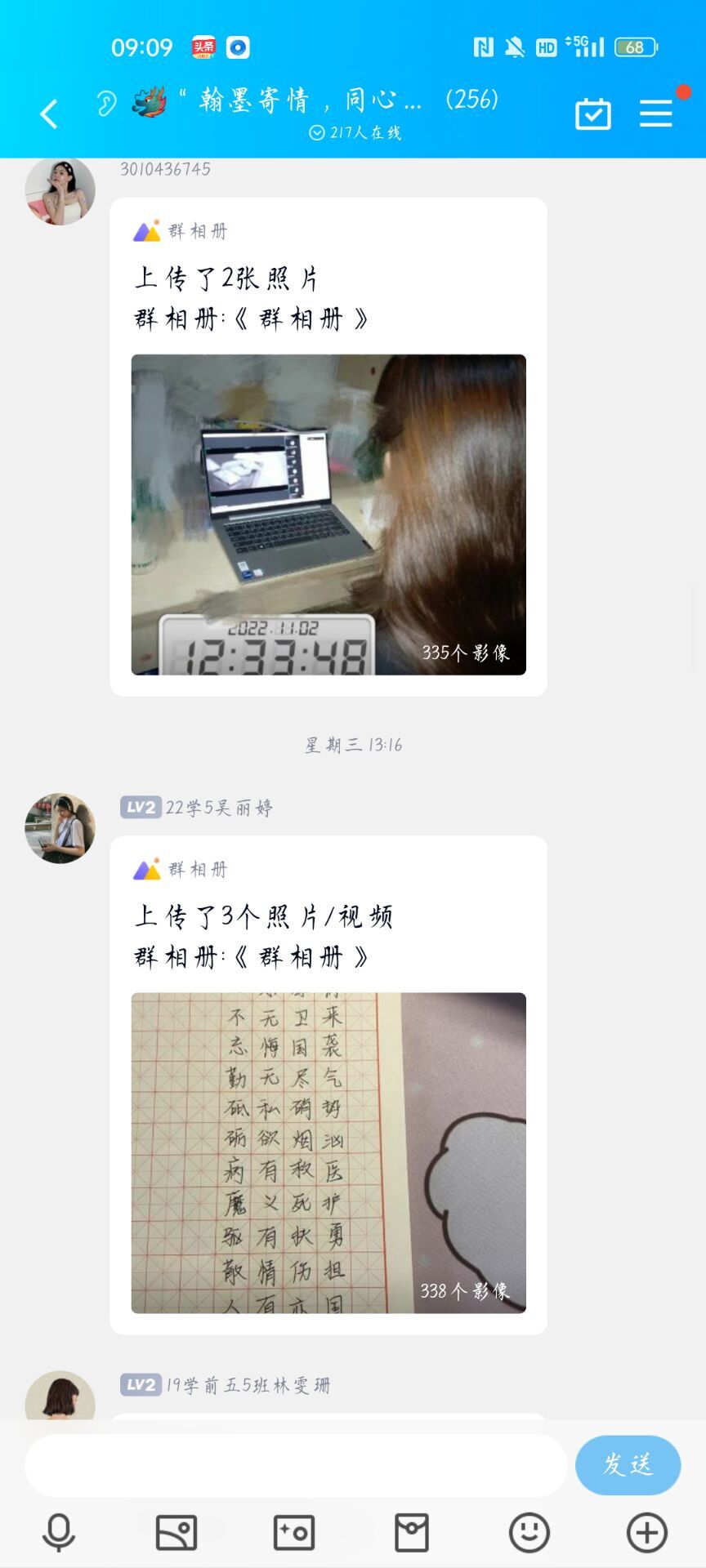Tap the 发送 send button

click(628, 1465)
